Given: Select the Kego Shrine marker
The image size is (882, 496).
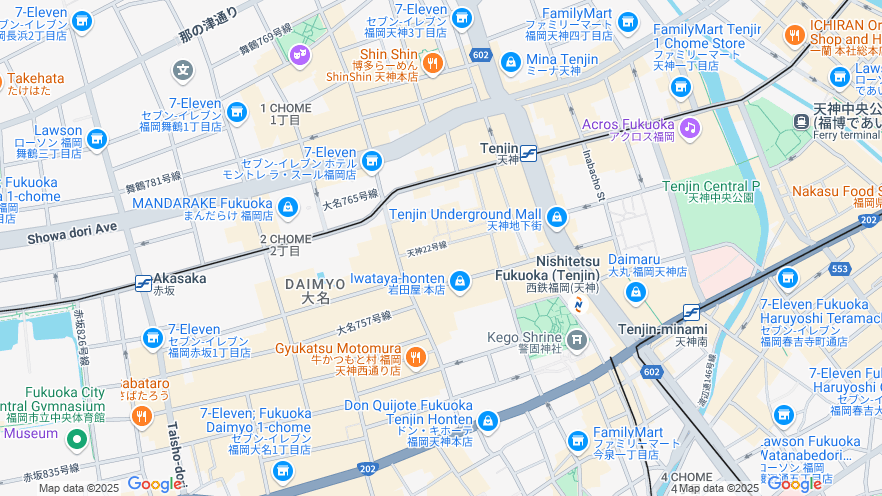Looking at the screenshot, I should point(577,342).
